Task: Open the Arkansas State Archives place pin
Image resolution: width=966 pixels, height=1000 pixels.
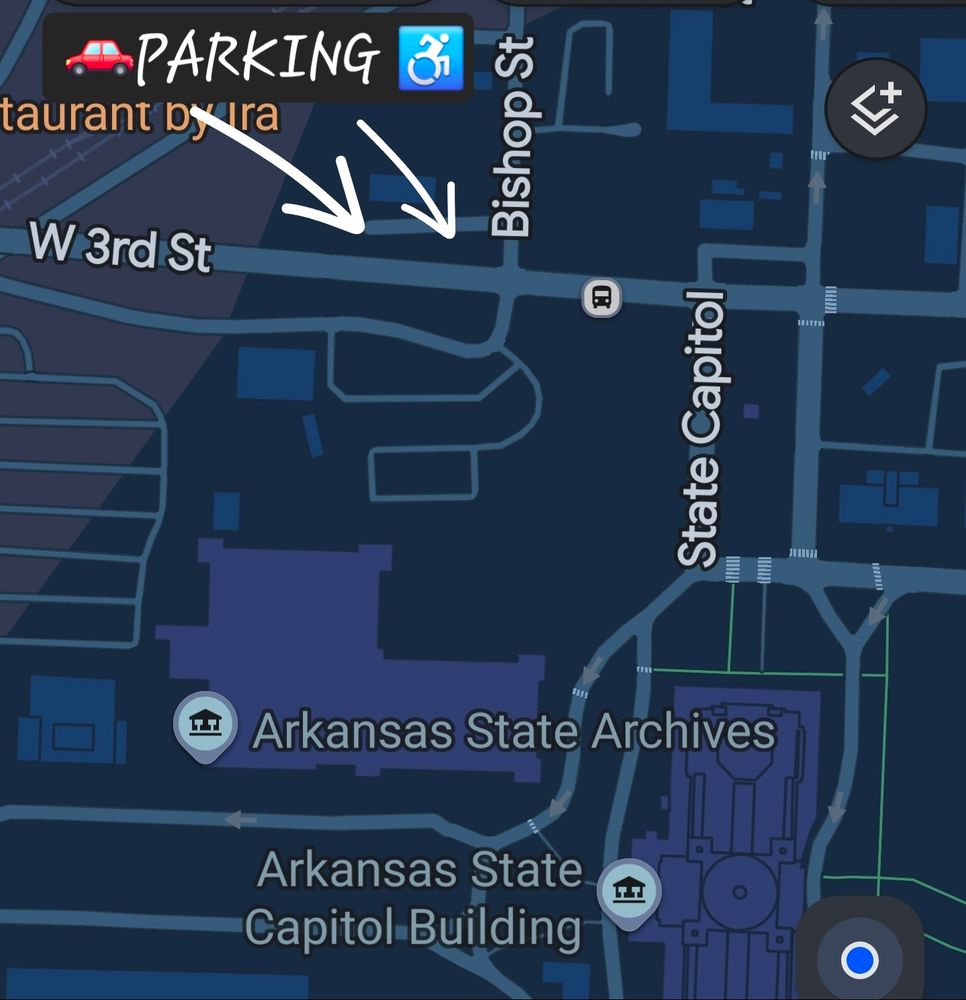Action: [205, 724]
